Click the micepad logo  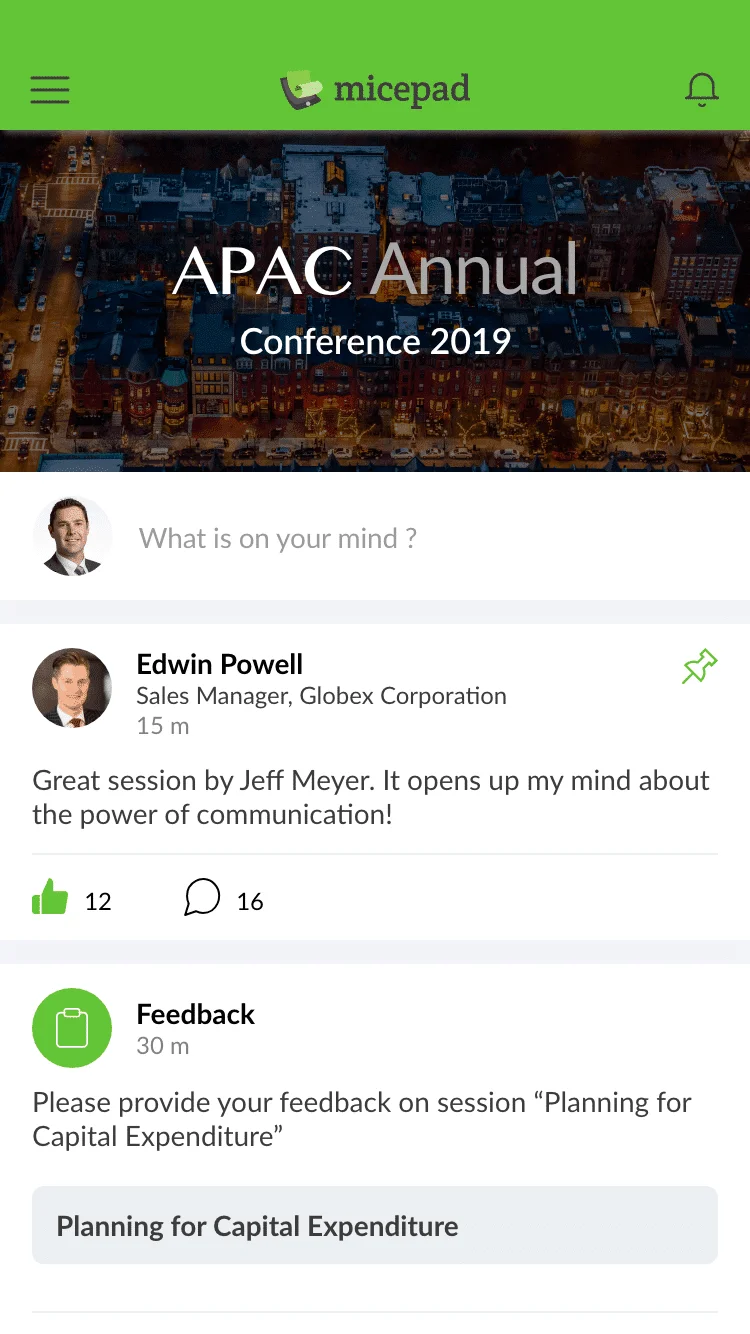375,89
